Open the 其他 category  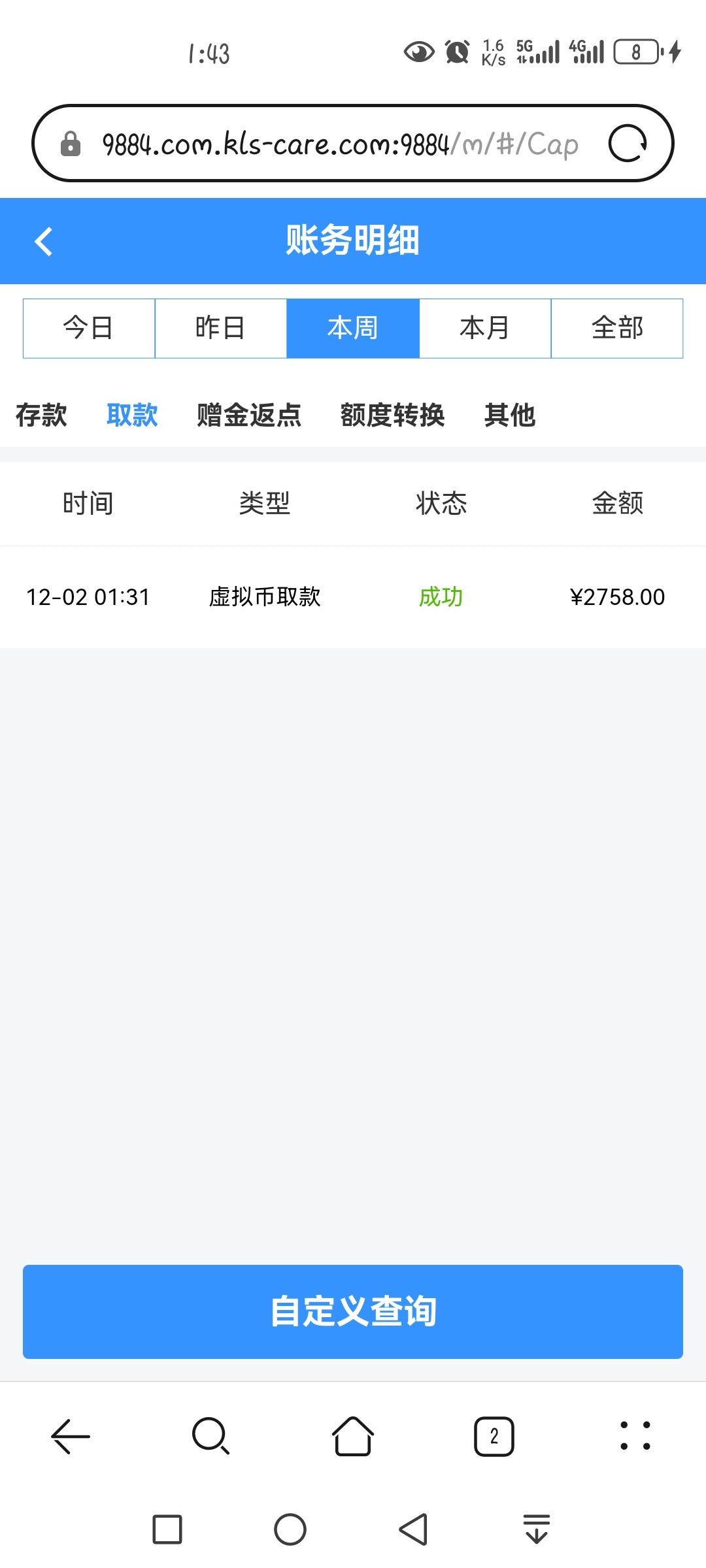click(510, 415)
